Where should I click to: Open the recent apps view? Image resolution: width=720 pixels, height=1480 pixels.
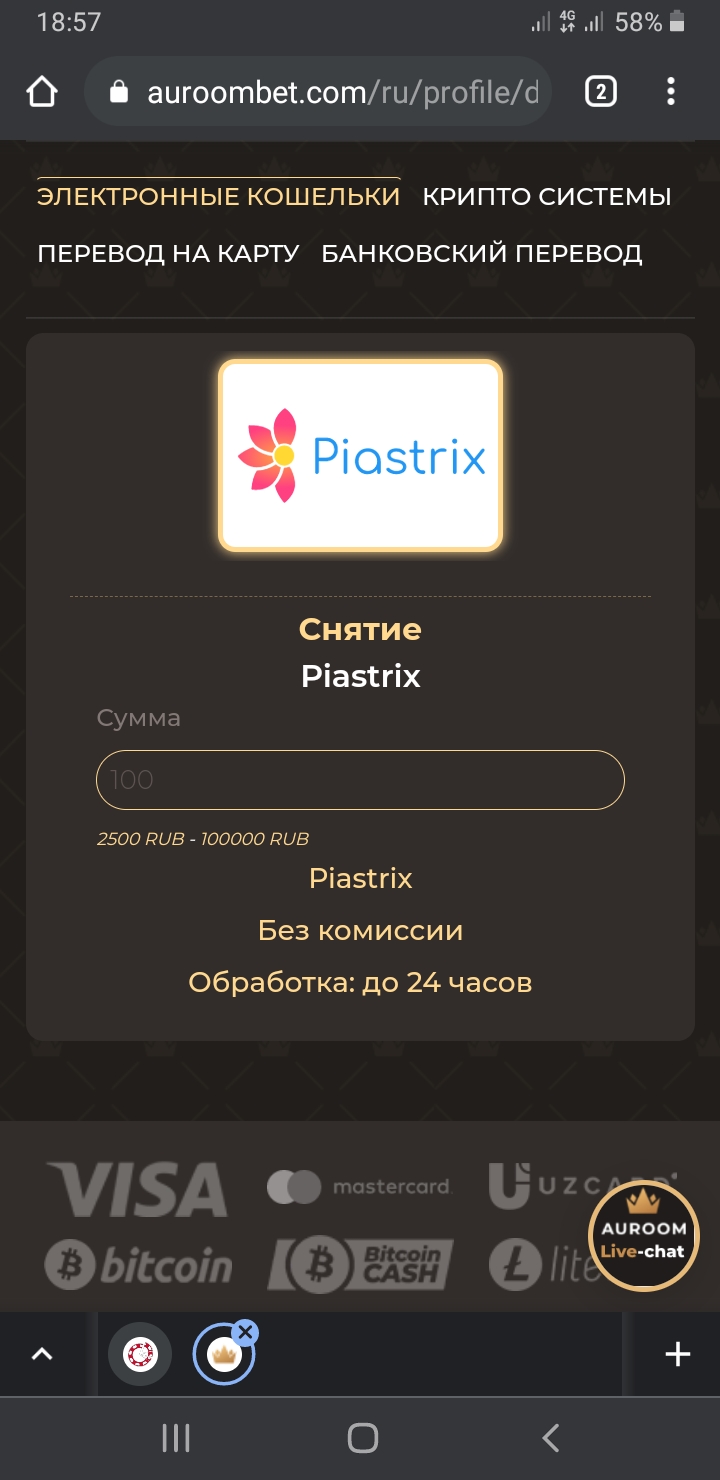pos(176,1438)
